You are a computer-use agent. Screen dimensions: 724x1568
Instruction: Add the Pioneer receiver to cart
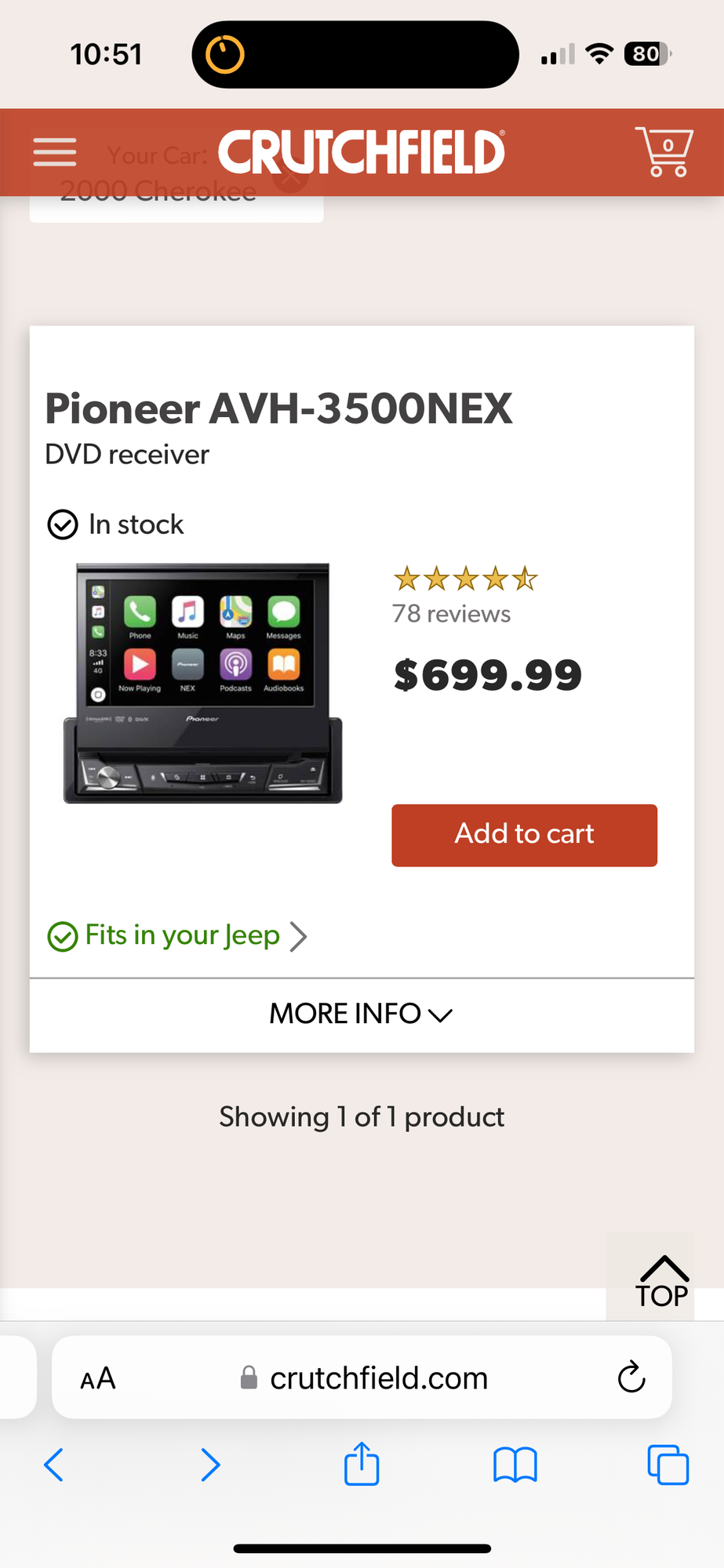pos(524,835)
